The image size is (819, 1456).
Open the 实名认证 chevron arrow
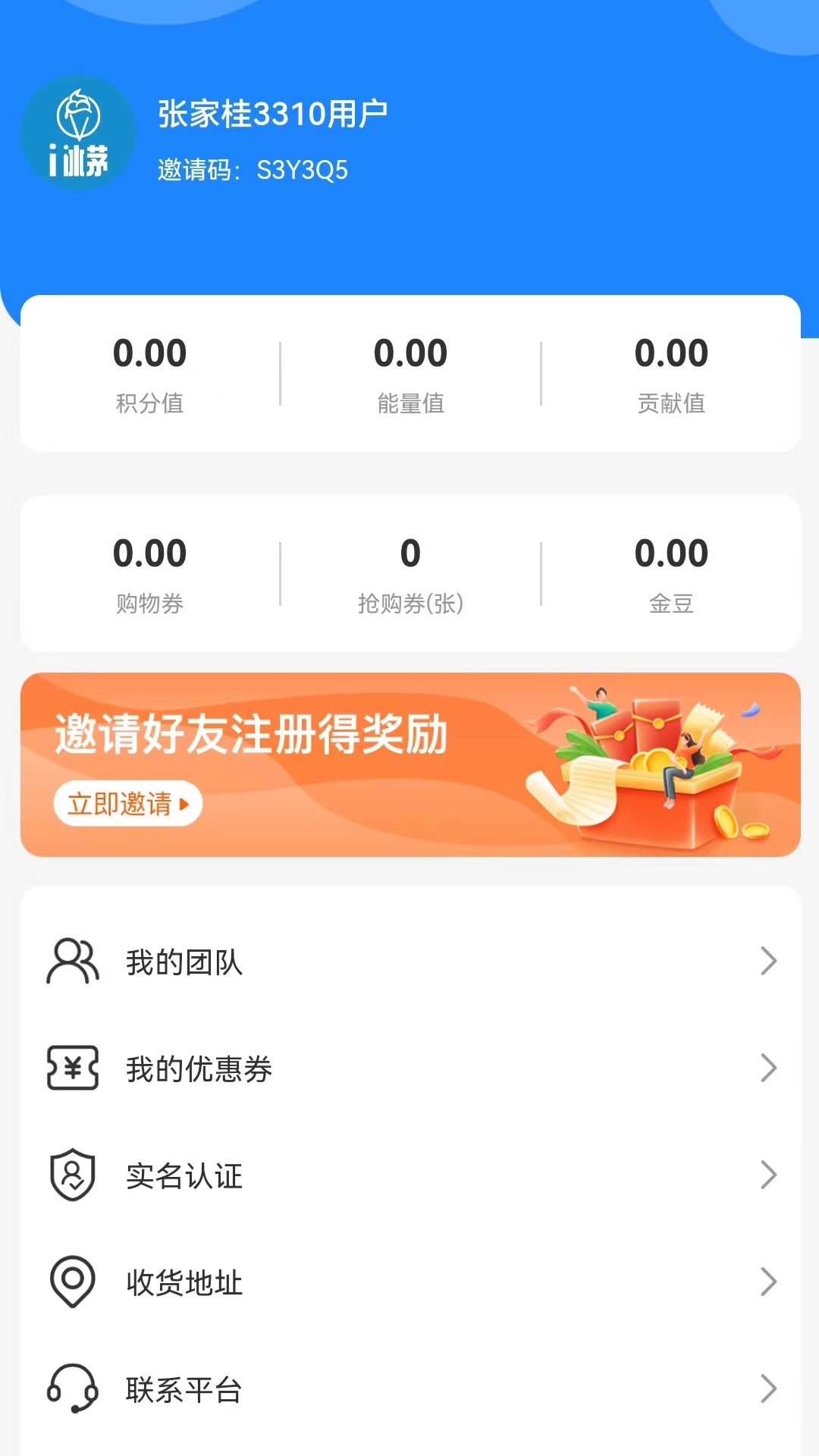pyautogui.click(x=767, y=1176)
